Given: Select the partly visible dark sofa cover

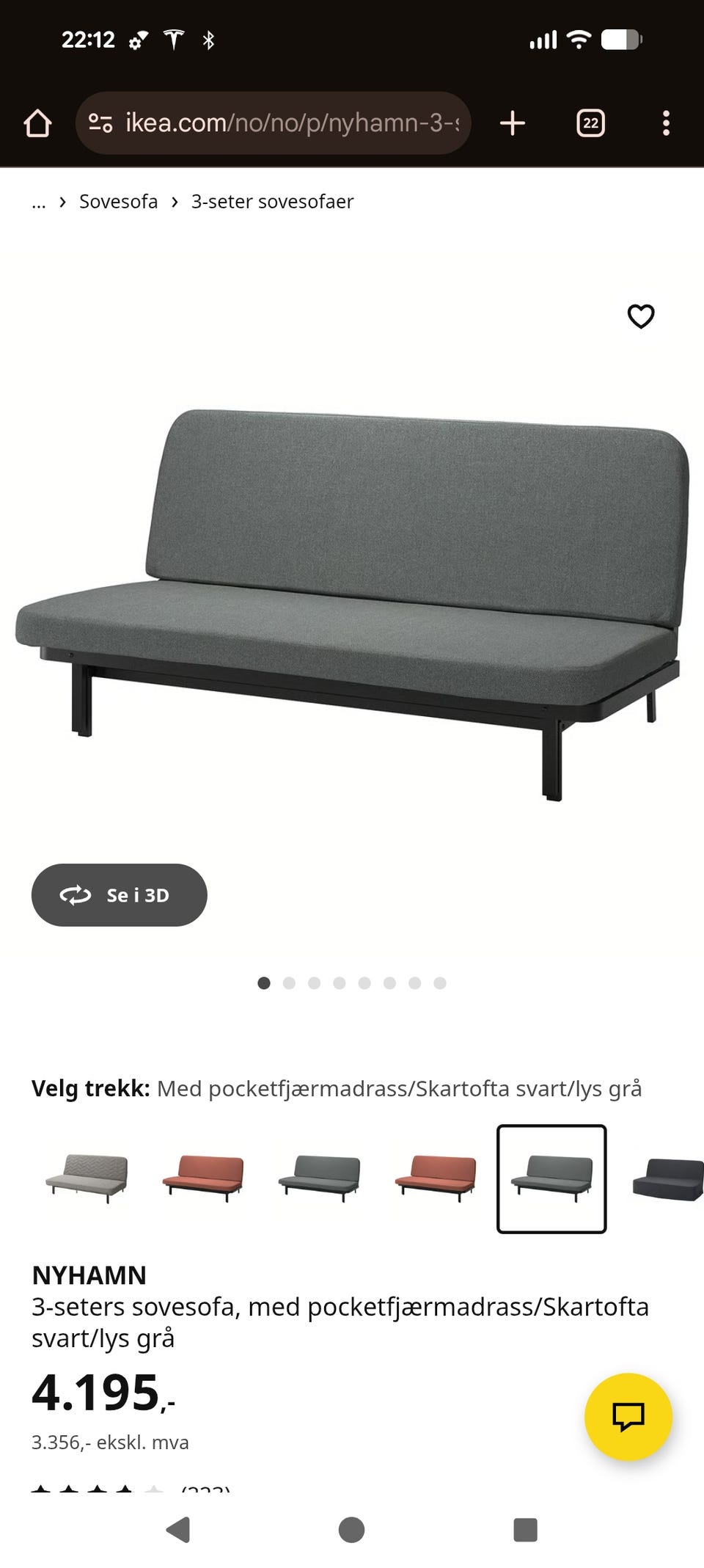Looking at the screenshot, I should (669, 1178).
